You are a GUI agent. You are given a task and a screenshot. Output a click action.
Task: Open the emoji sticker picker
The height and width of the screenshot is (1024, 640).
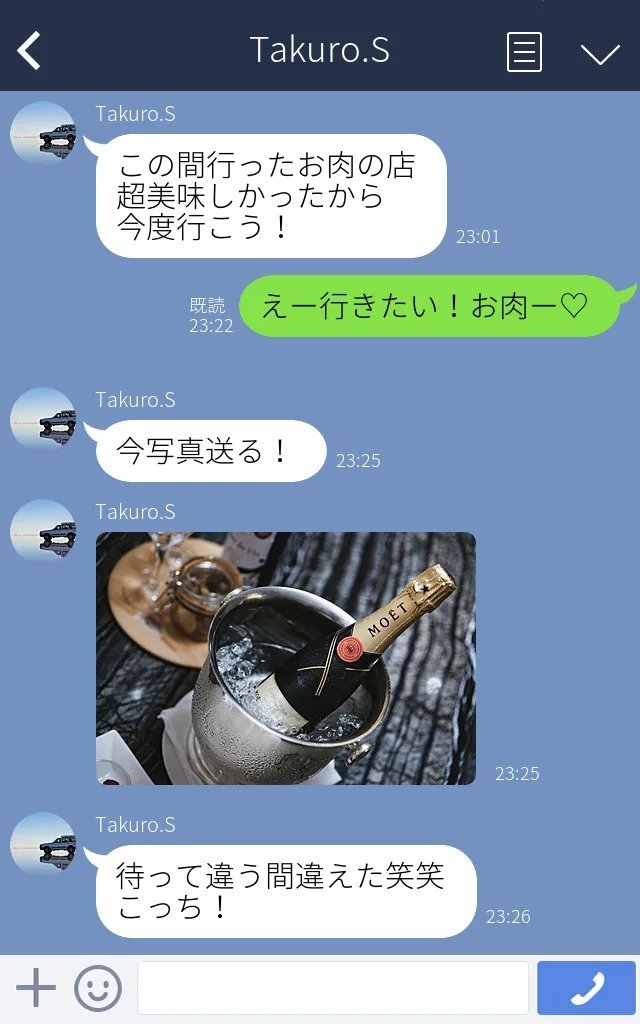click(98, 988)
